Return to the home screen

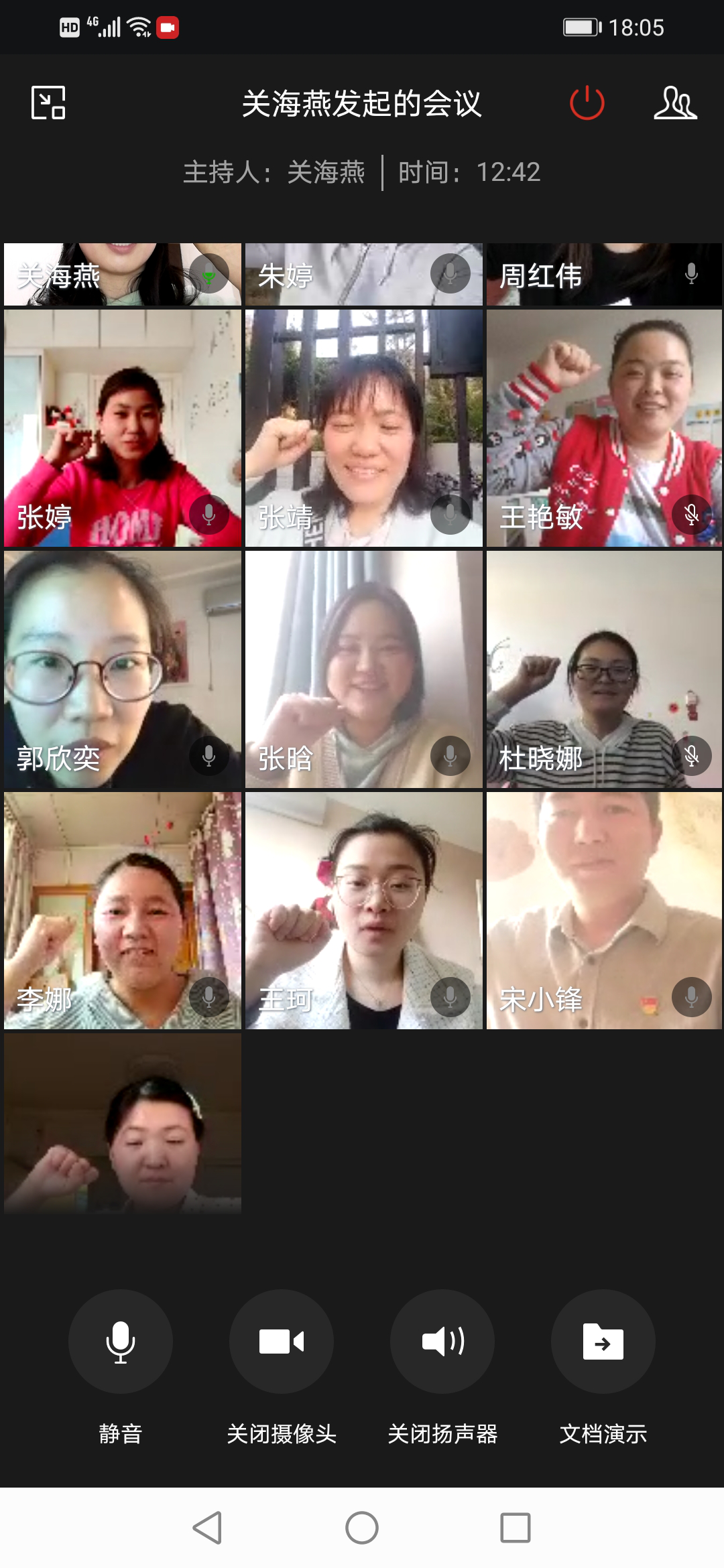[x=362, y=1528]
